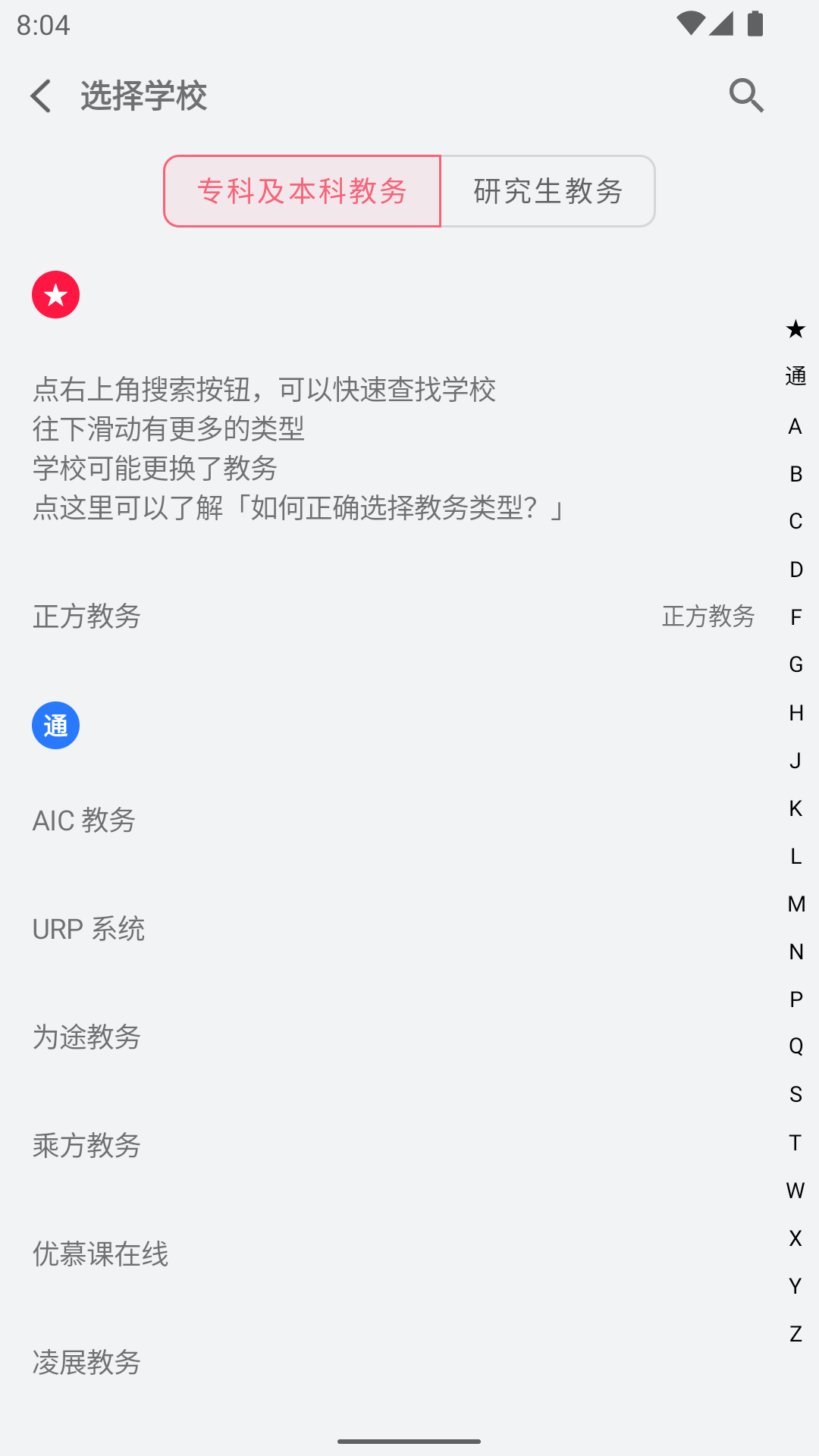This screenshot has width=819, height=1456.
Task: Jump to letter H in the index
Action: 795,713
